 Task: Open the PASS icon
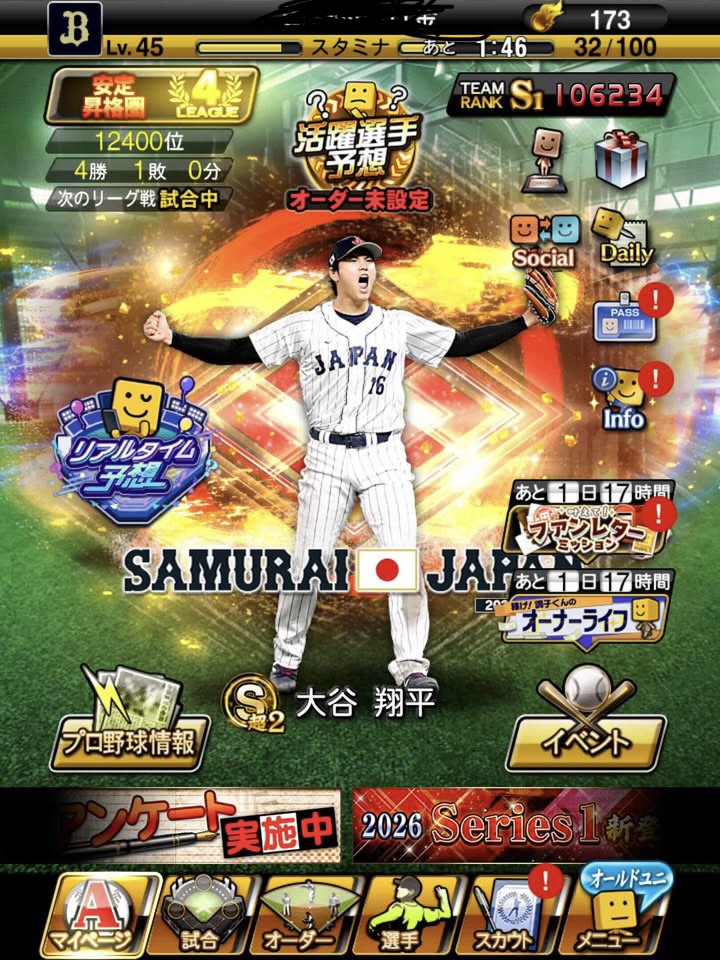625,317
